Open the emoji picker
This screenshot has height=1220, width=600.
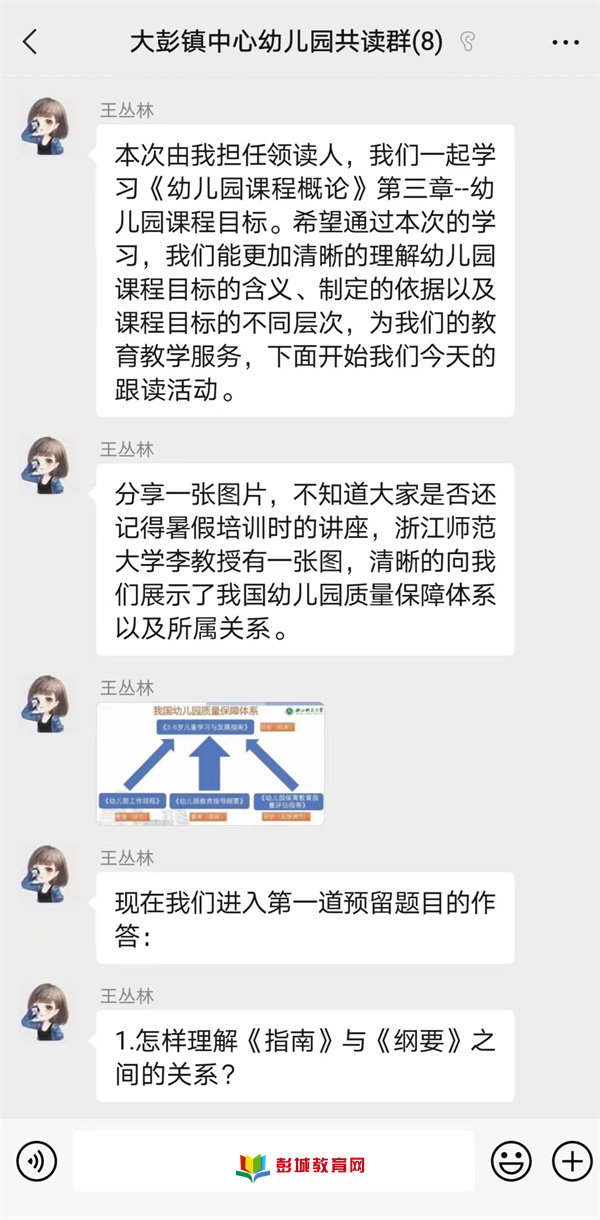510,1162
